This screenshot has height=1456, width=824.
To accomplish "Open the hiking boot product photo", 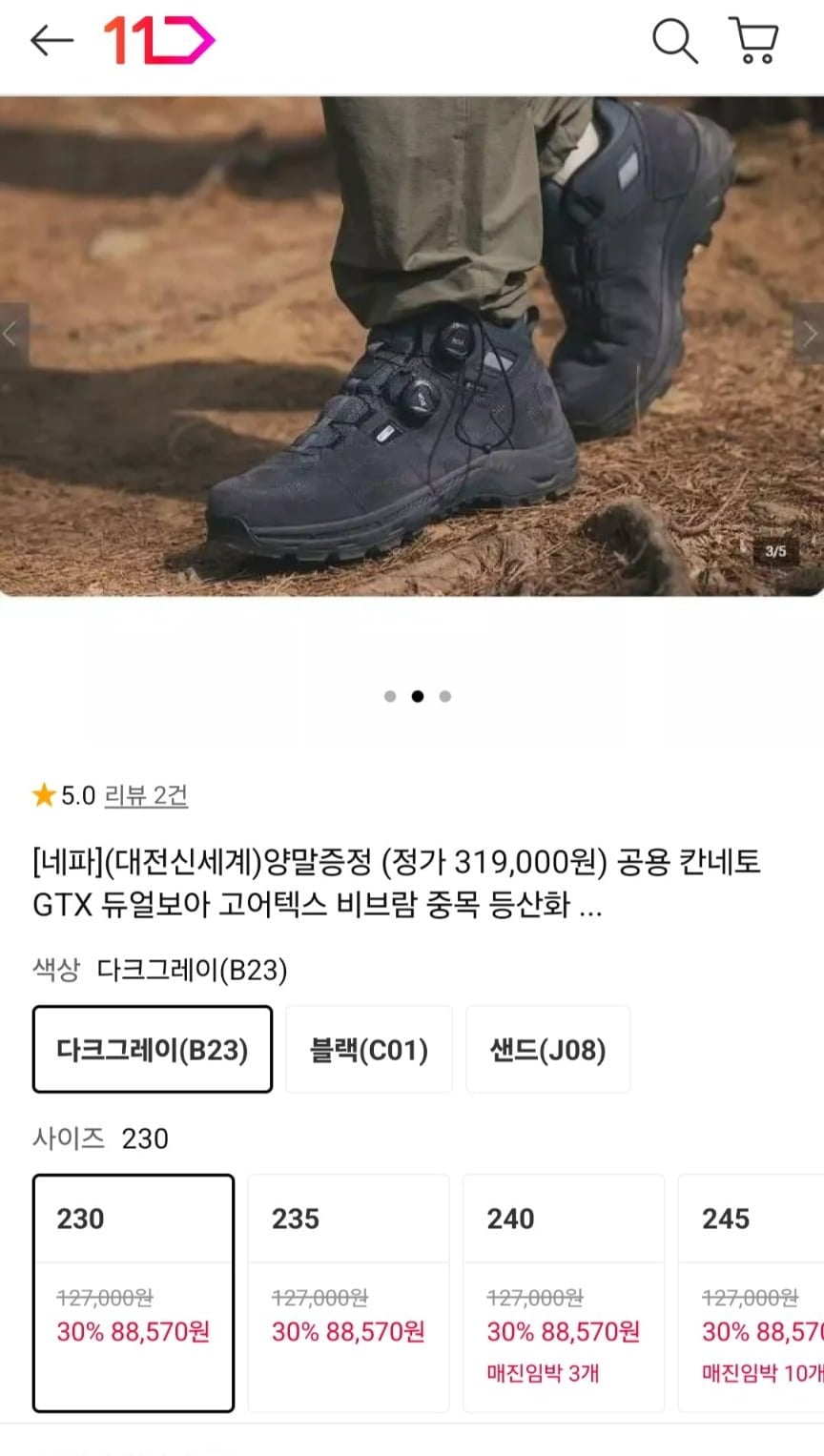I will coord(410,343).
